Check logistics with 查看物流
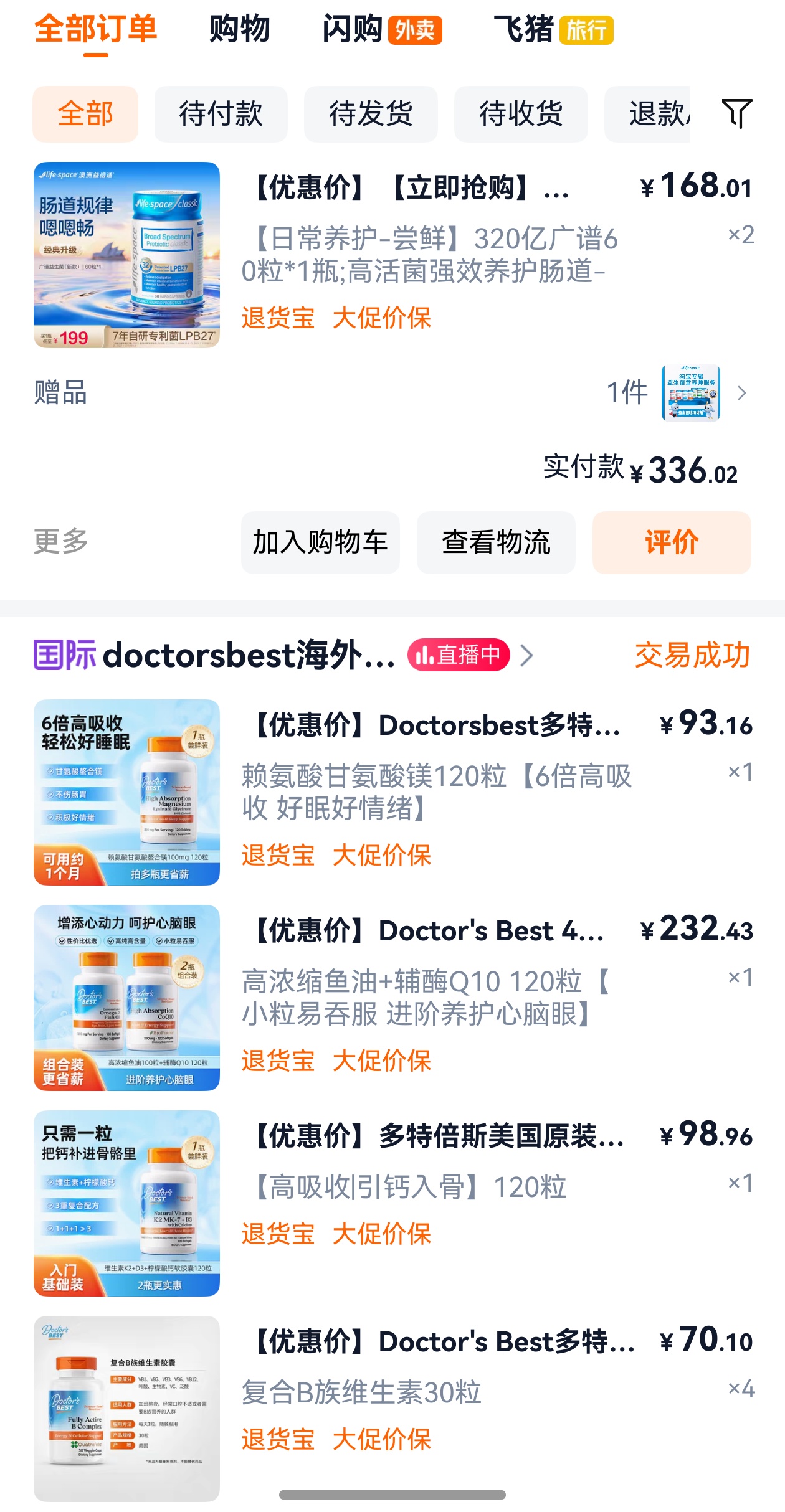785x1512 pixels. pos(496,542)
